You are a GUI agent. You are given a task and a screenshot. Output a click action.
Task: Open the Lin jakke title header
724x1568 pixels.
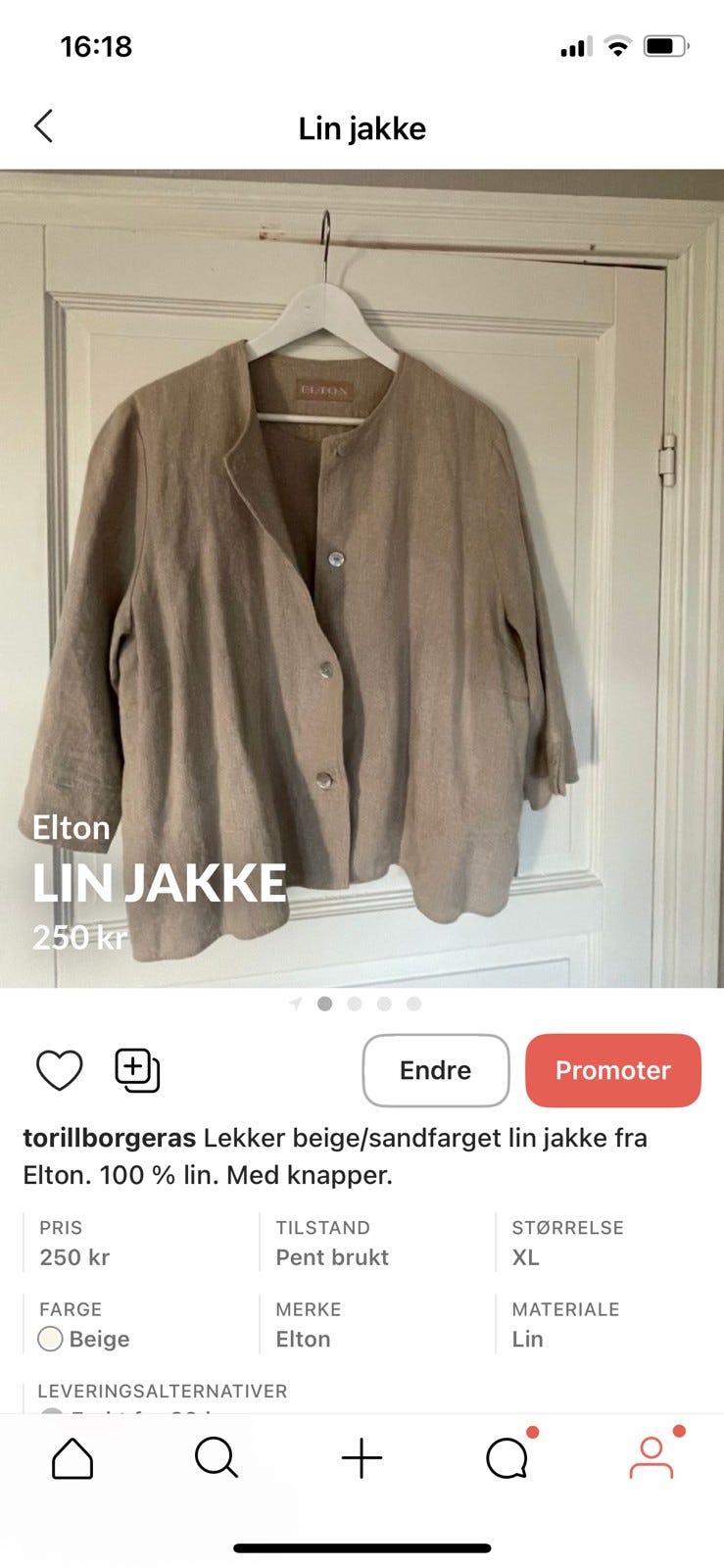point(362,127)
